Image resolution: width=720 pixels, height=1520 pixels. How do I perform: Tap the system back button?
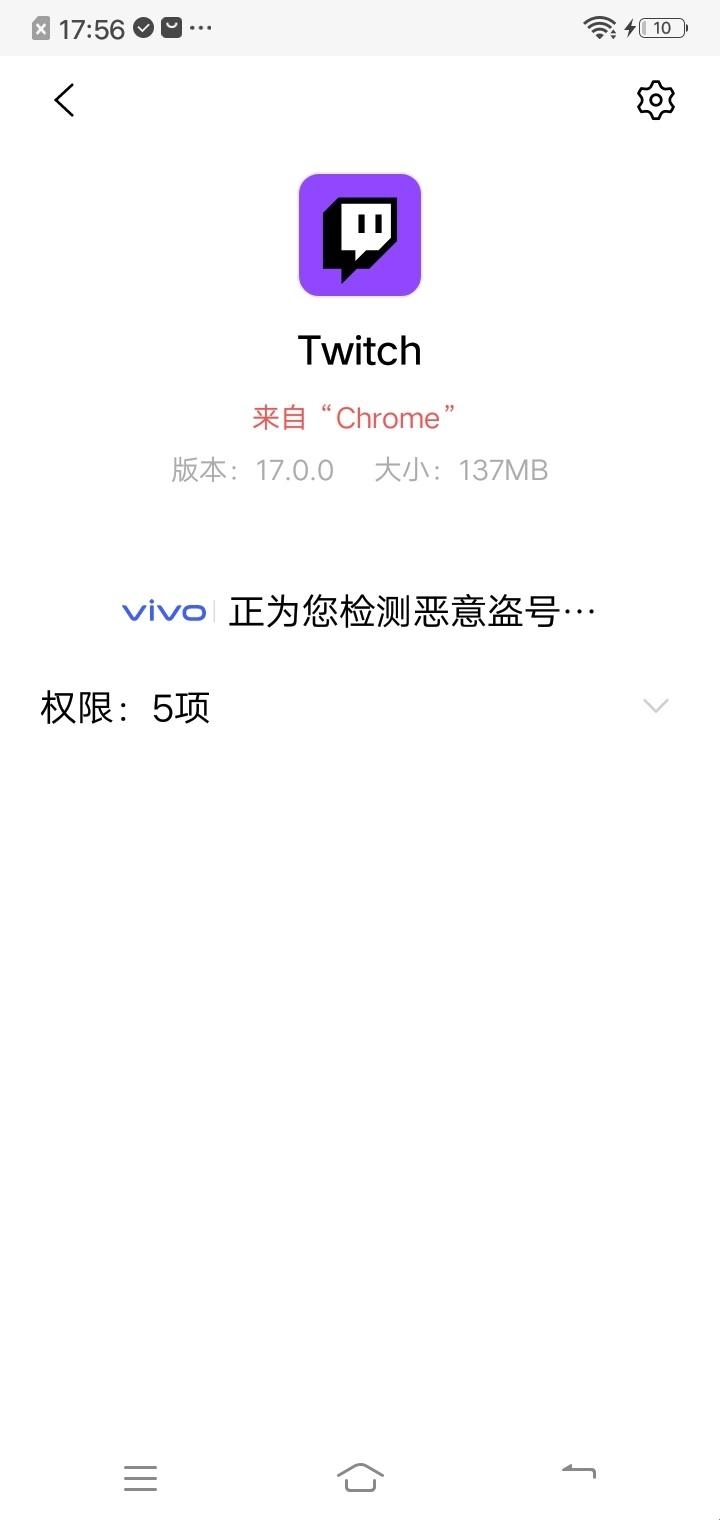(578, 1471)
